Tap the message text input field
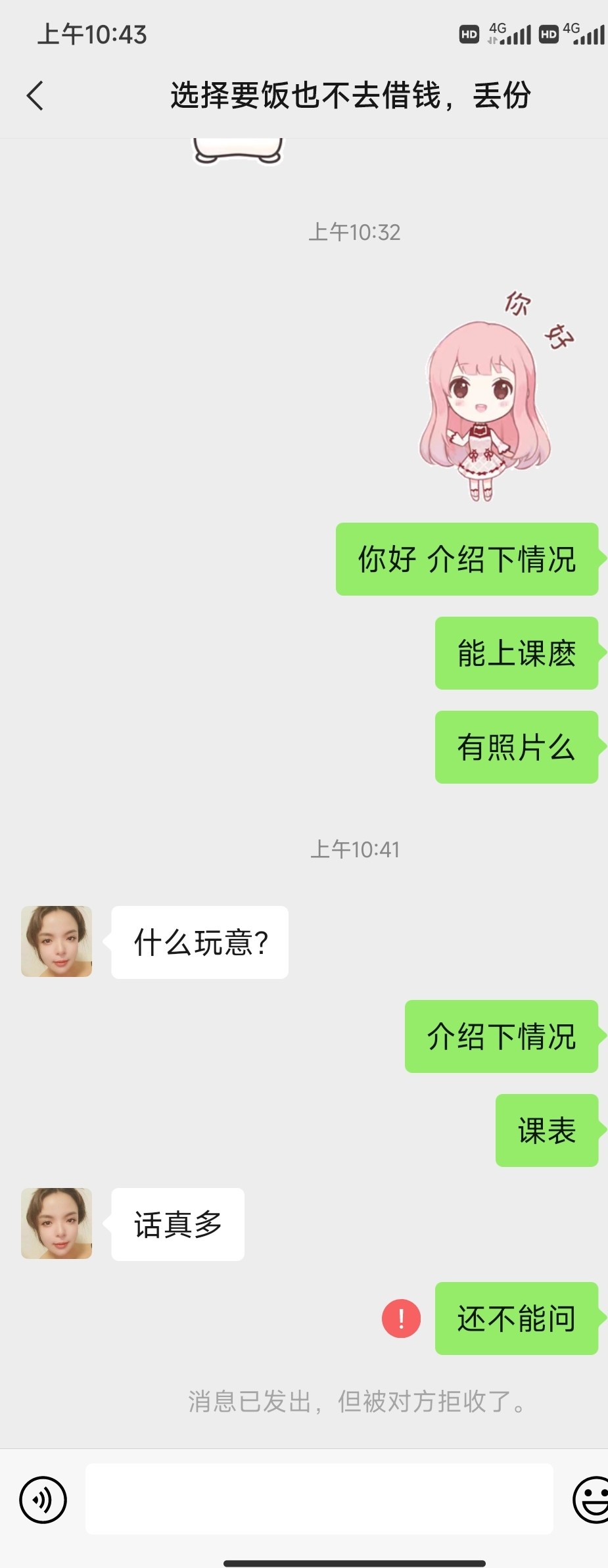The width and height of the screenshot is (608, 1568). tap(319, 1499)
